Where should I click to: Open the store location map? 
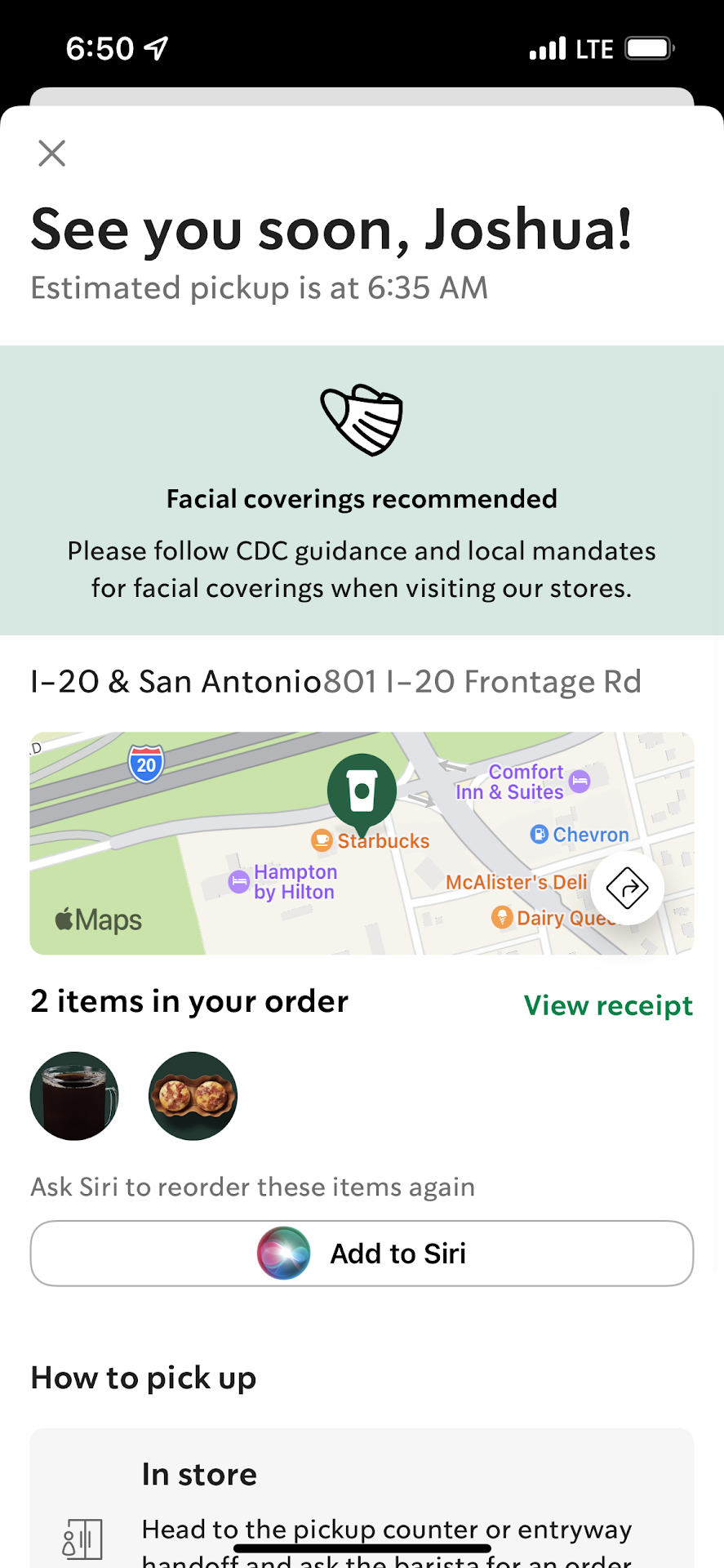pyautogui.click(x=310, y=843)
